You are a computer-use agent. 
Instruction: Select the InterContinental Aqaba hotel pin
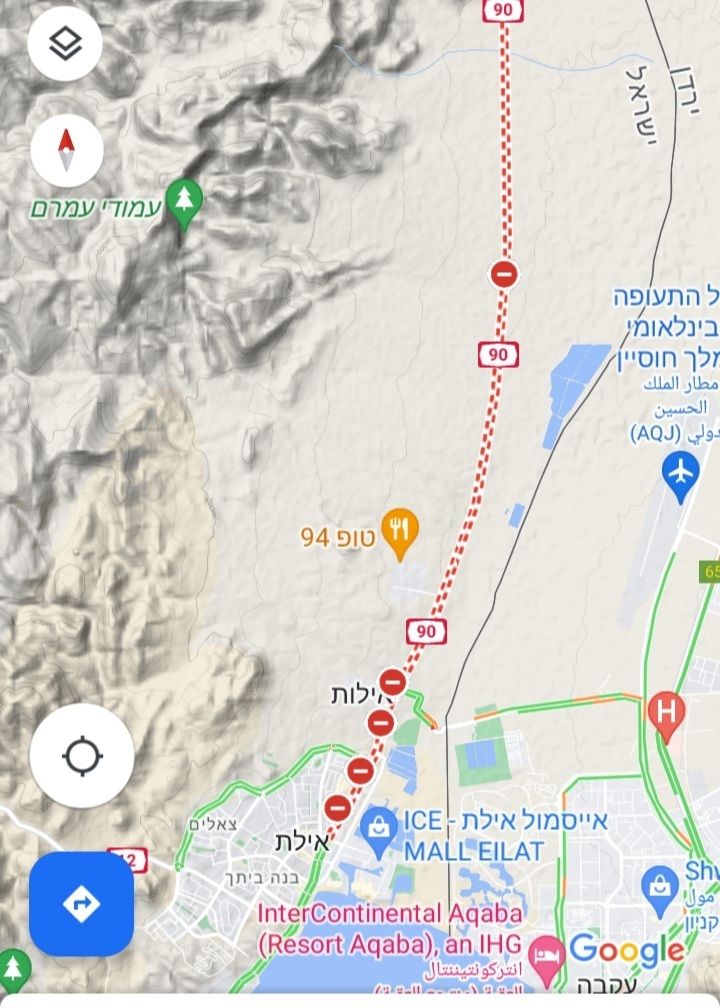click(545, 953)
